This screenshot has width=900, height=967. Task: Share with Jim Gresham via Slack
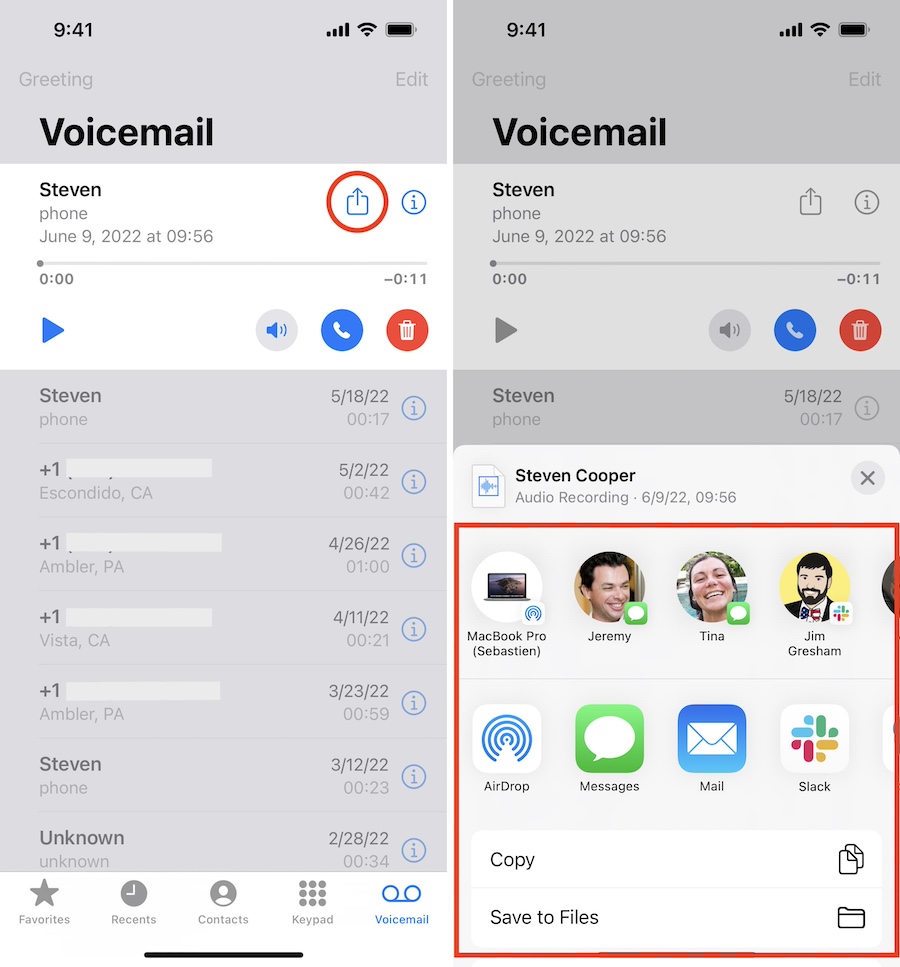tap(814, 589)
